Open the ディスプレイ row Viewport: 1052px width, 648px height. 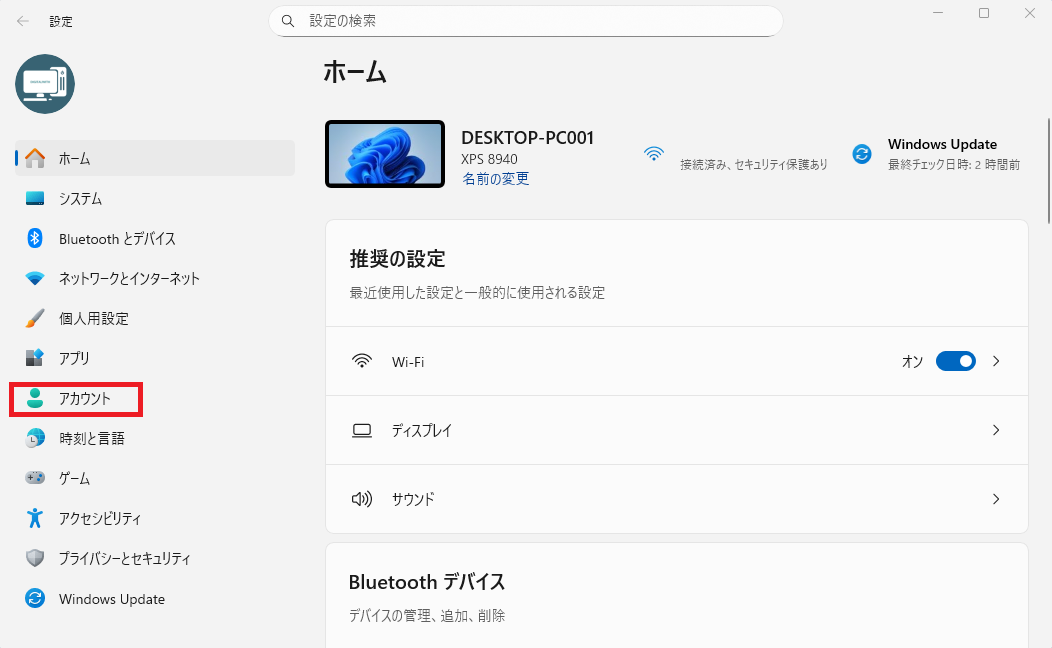click(676, 431)
